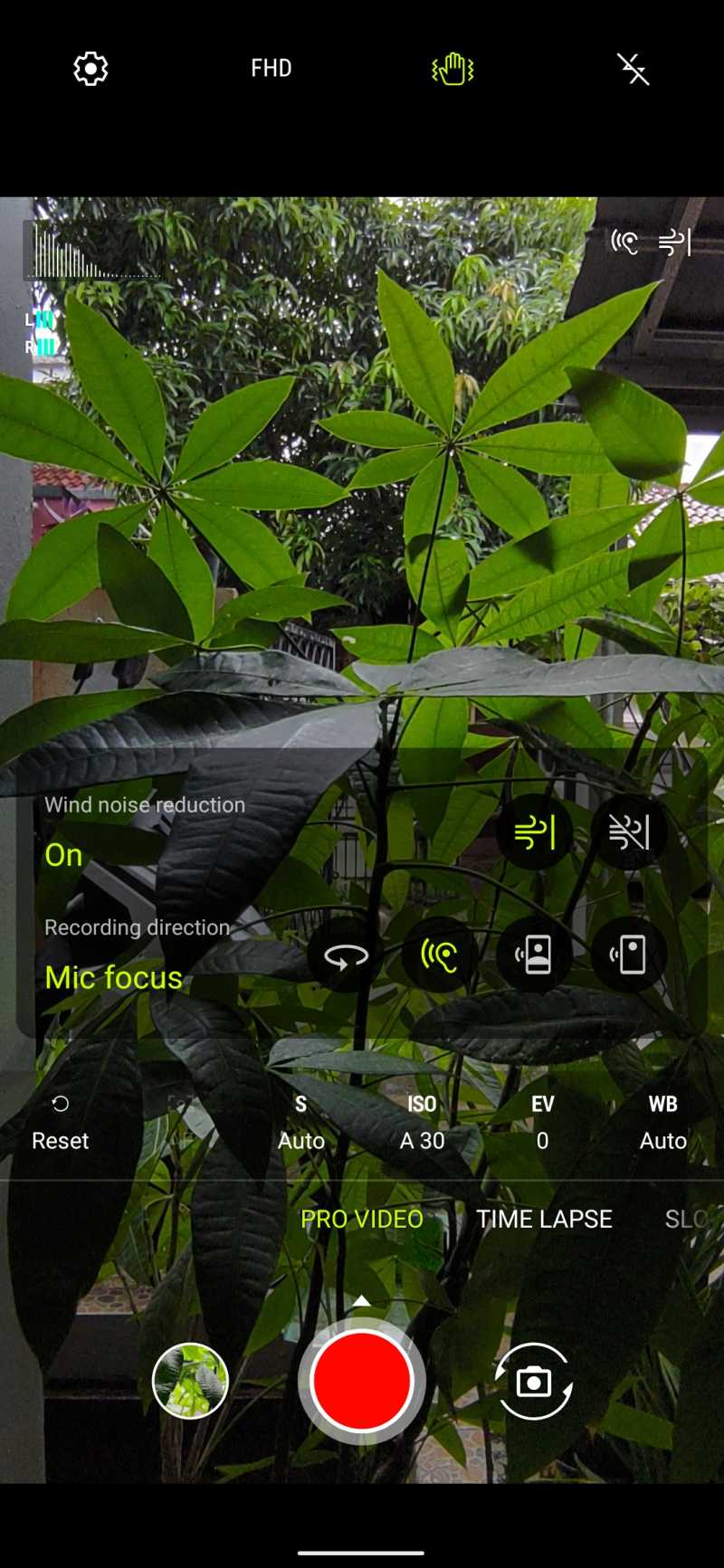Adjust EV exposure value
The image size is (724, 1568).
pyautogui.click(x=542, y=1124)
